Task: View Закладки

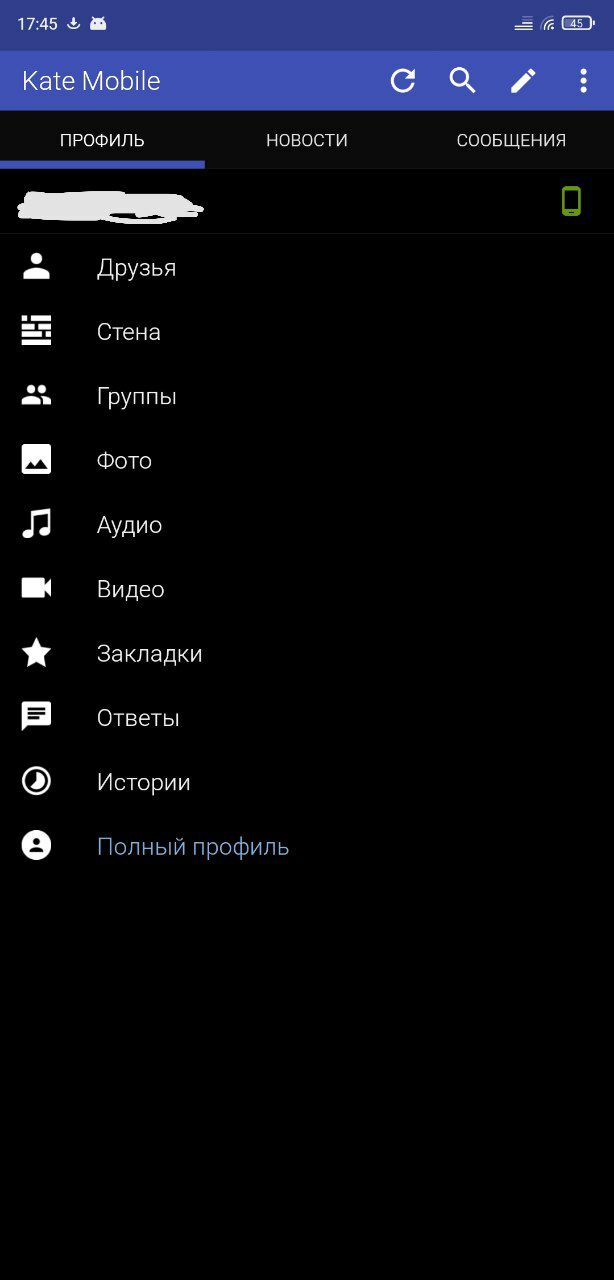Action: (307, 653)
